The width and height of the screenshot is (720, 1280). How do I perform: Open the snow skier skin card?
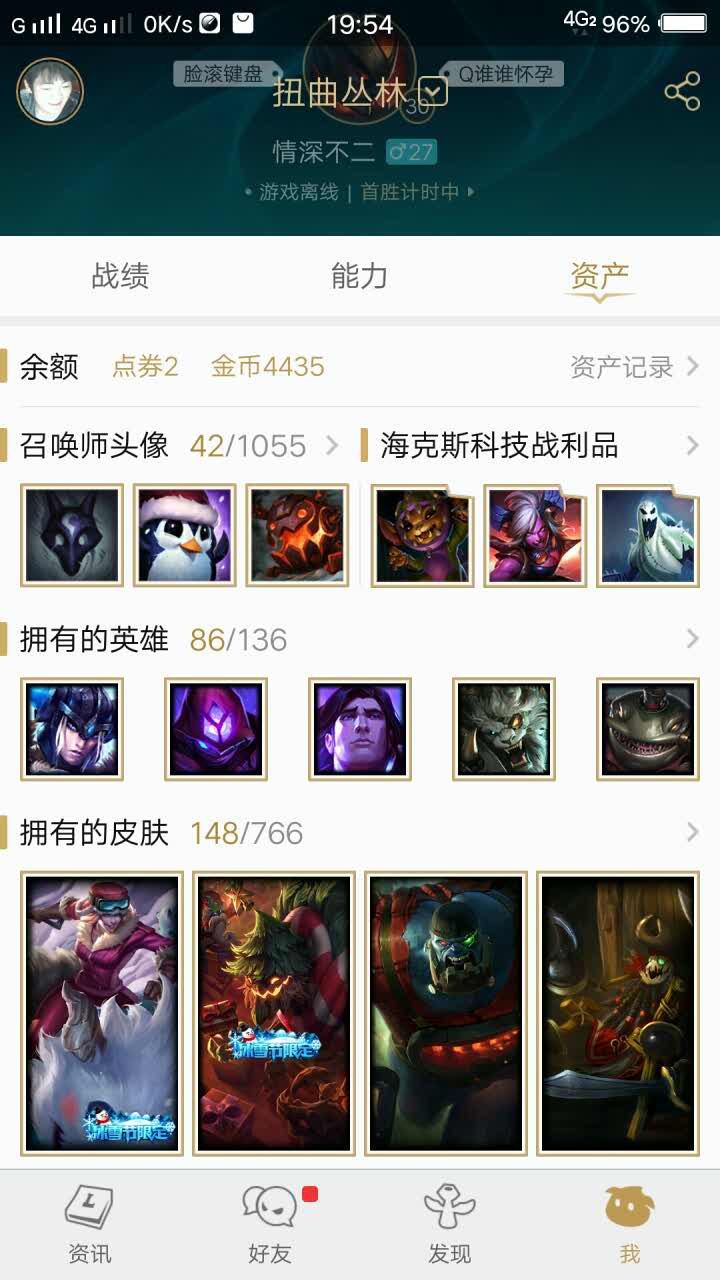coord(102,1013)
